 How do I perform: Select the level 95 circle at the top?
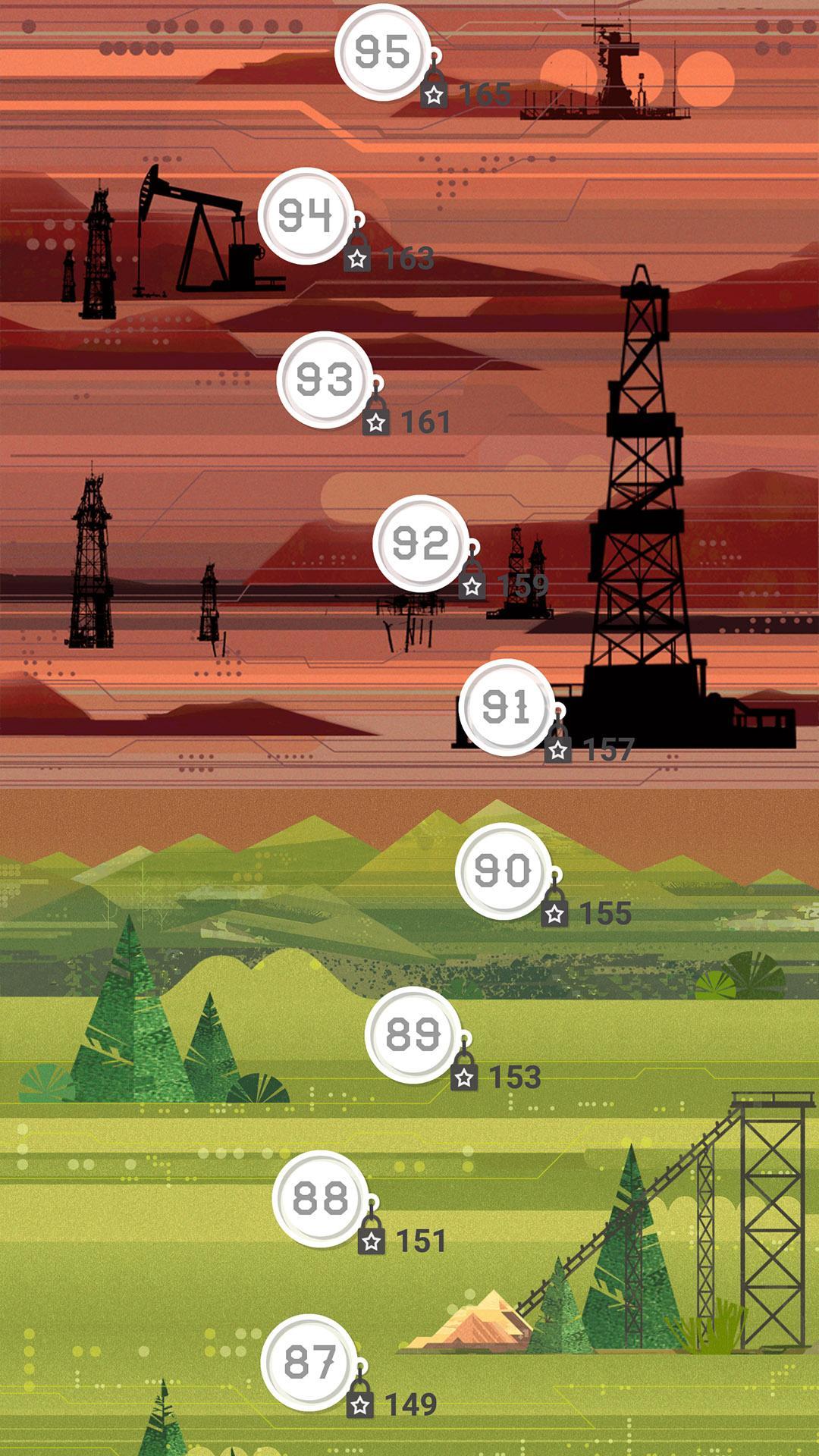[x=383, y=53]
